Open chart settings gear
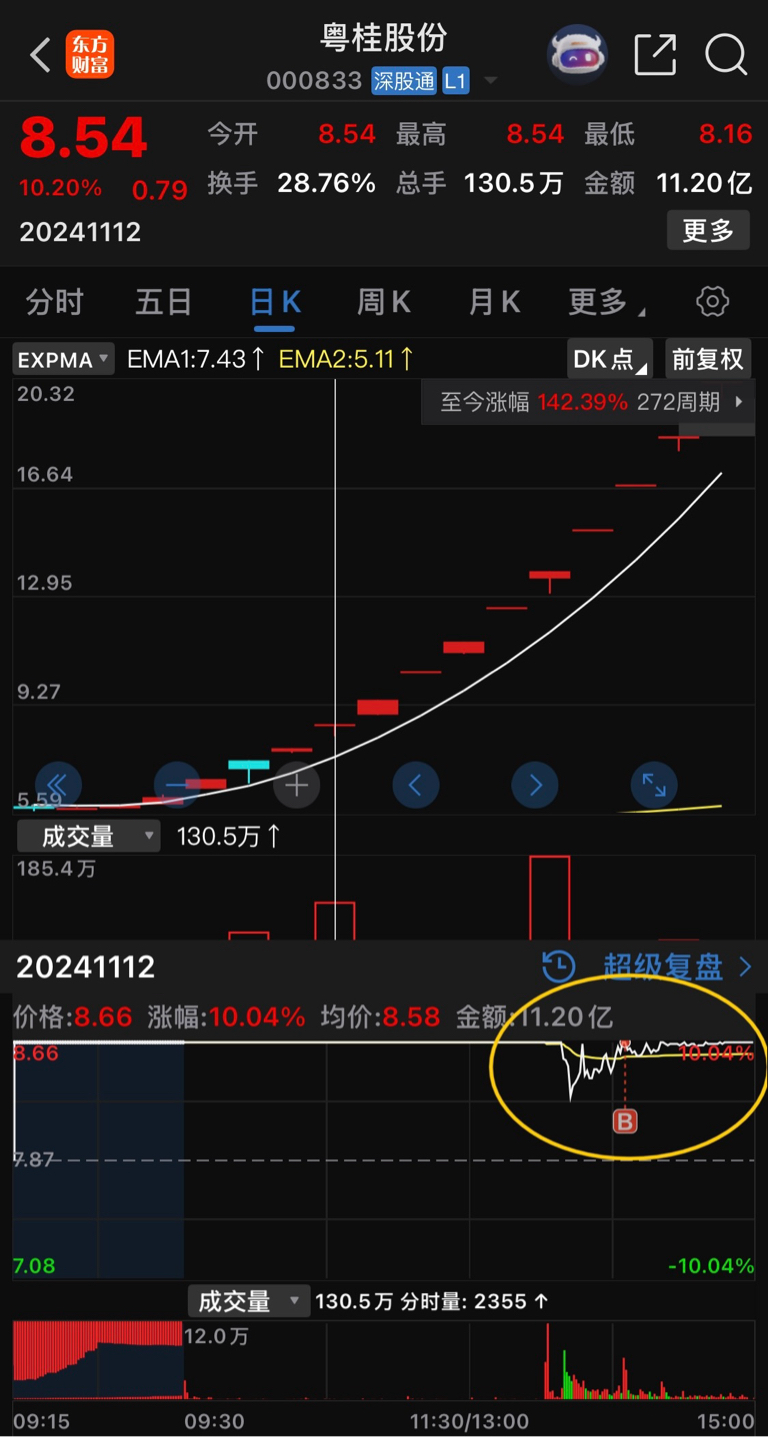The width and height of the screenshot is (768, 1437). [712, 302]
